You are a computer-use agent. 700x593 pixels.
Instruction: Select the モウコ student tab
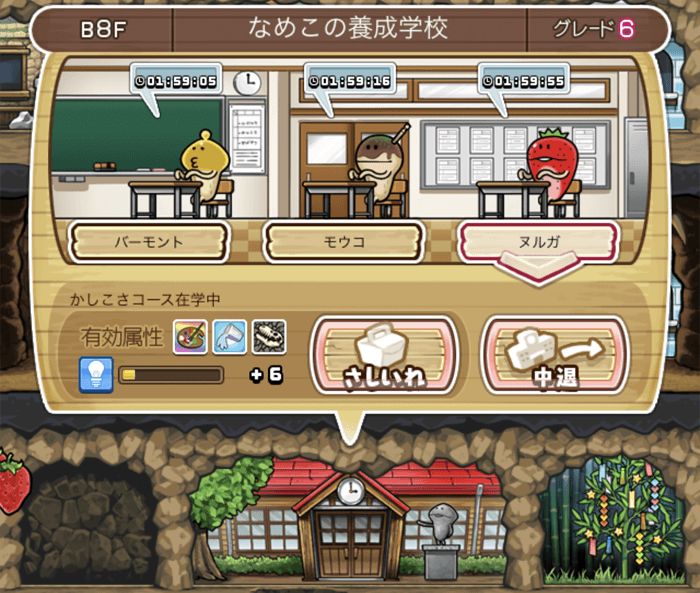(344, 241)
